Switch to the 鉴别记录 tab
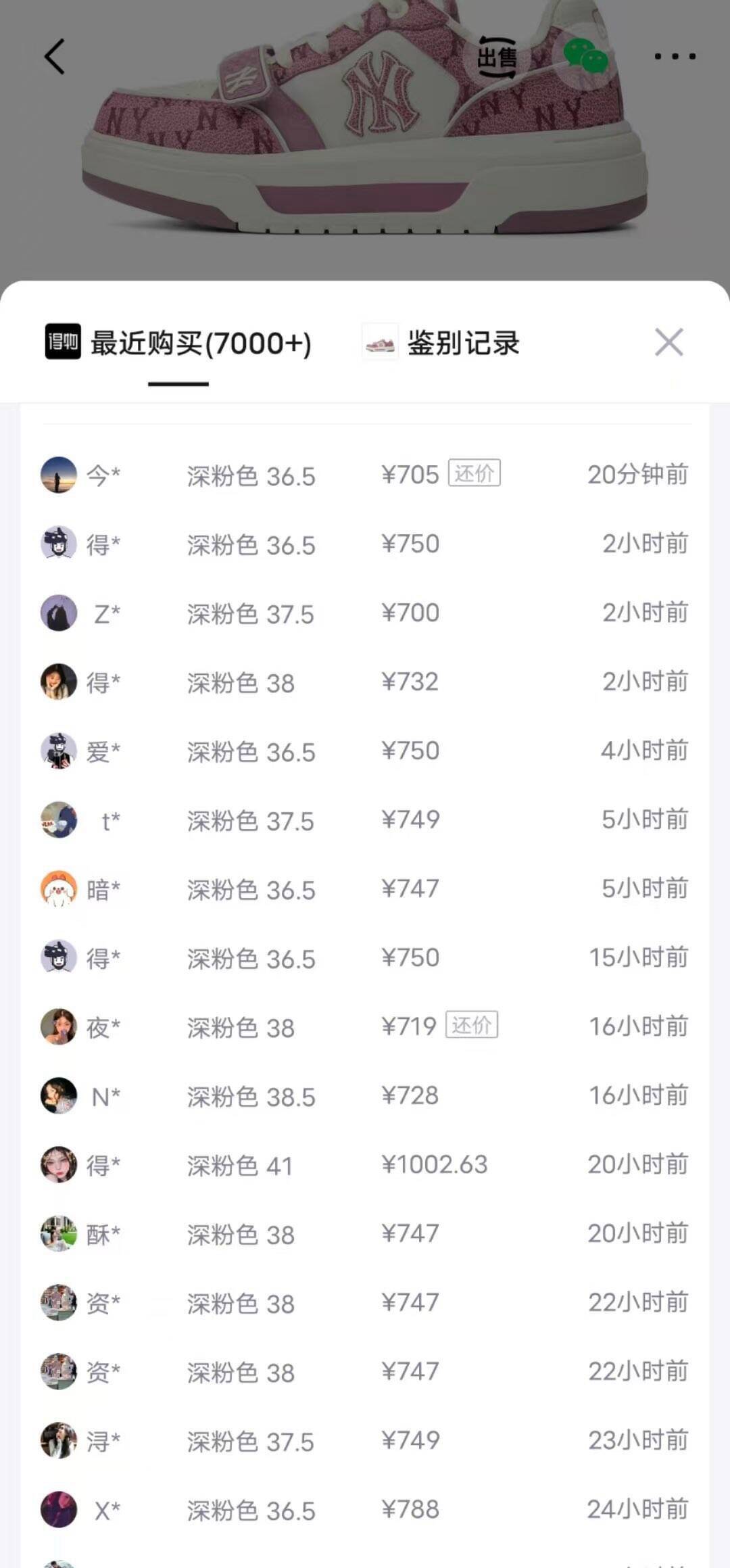The height and width of the screenshot is (1568, 730). coord(465,343)
